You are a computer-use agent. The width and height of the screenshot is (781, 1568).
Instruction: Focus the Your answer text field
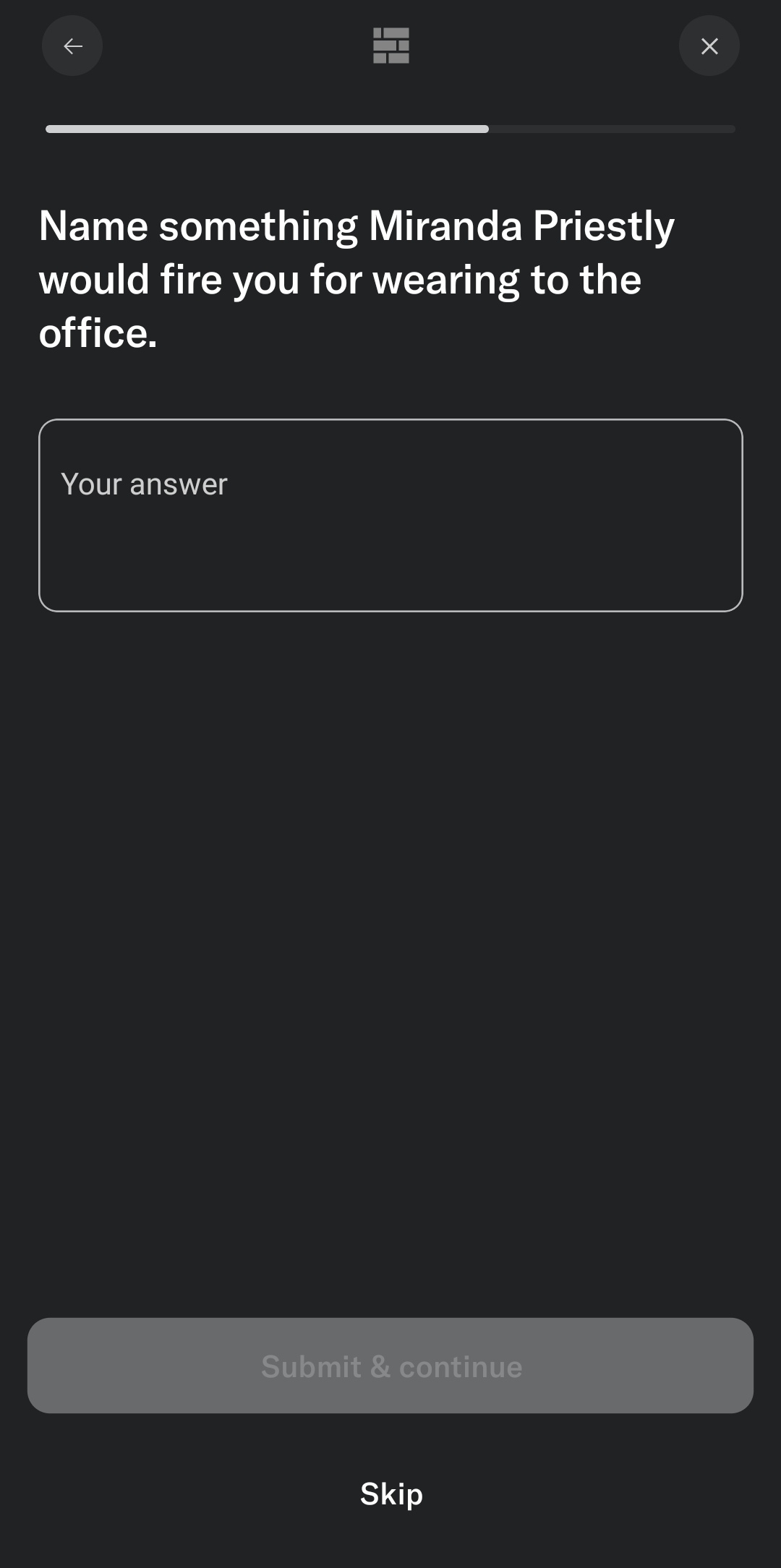390,515
